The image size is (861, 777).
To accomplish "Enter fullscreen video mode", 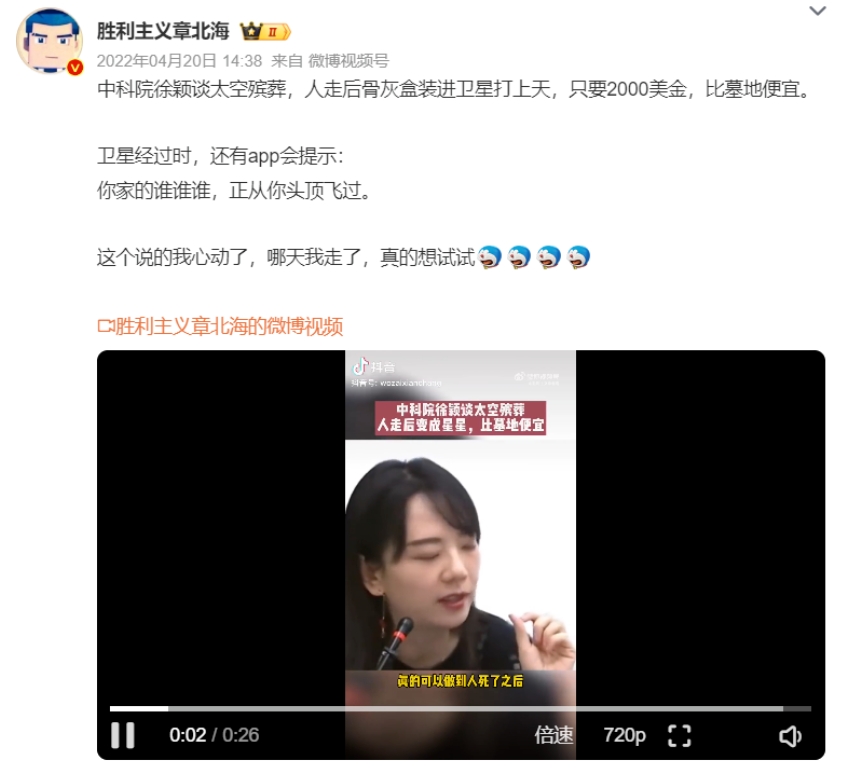I will [680, 735].
